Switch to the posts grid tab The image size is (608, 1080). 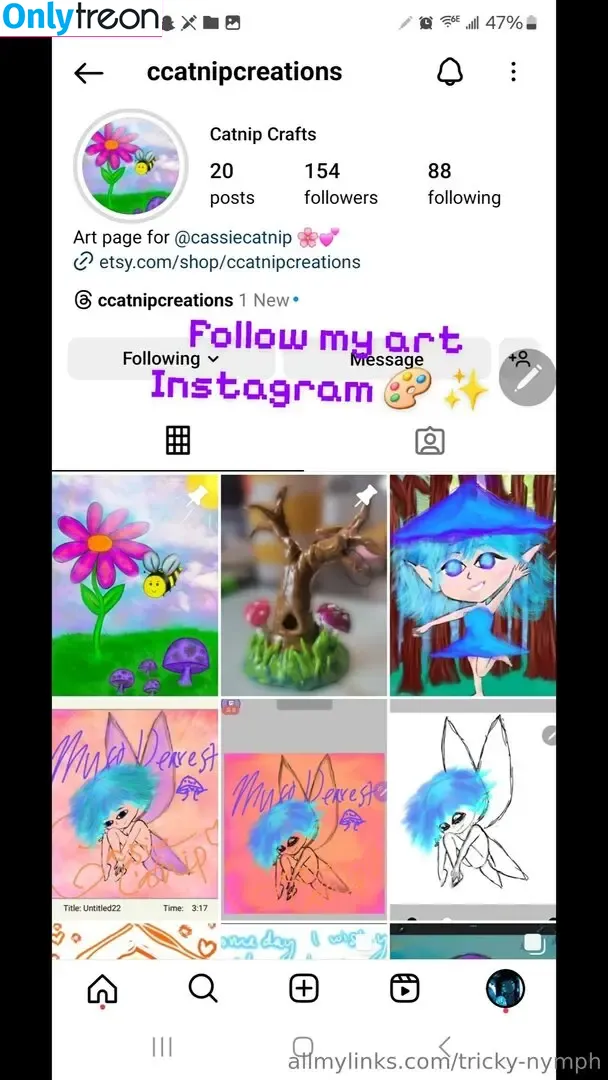[178, 441]
